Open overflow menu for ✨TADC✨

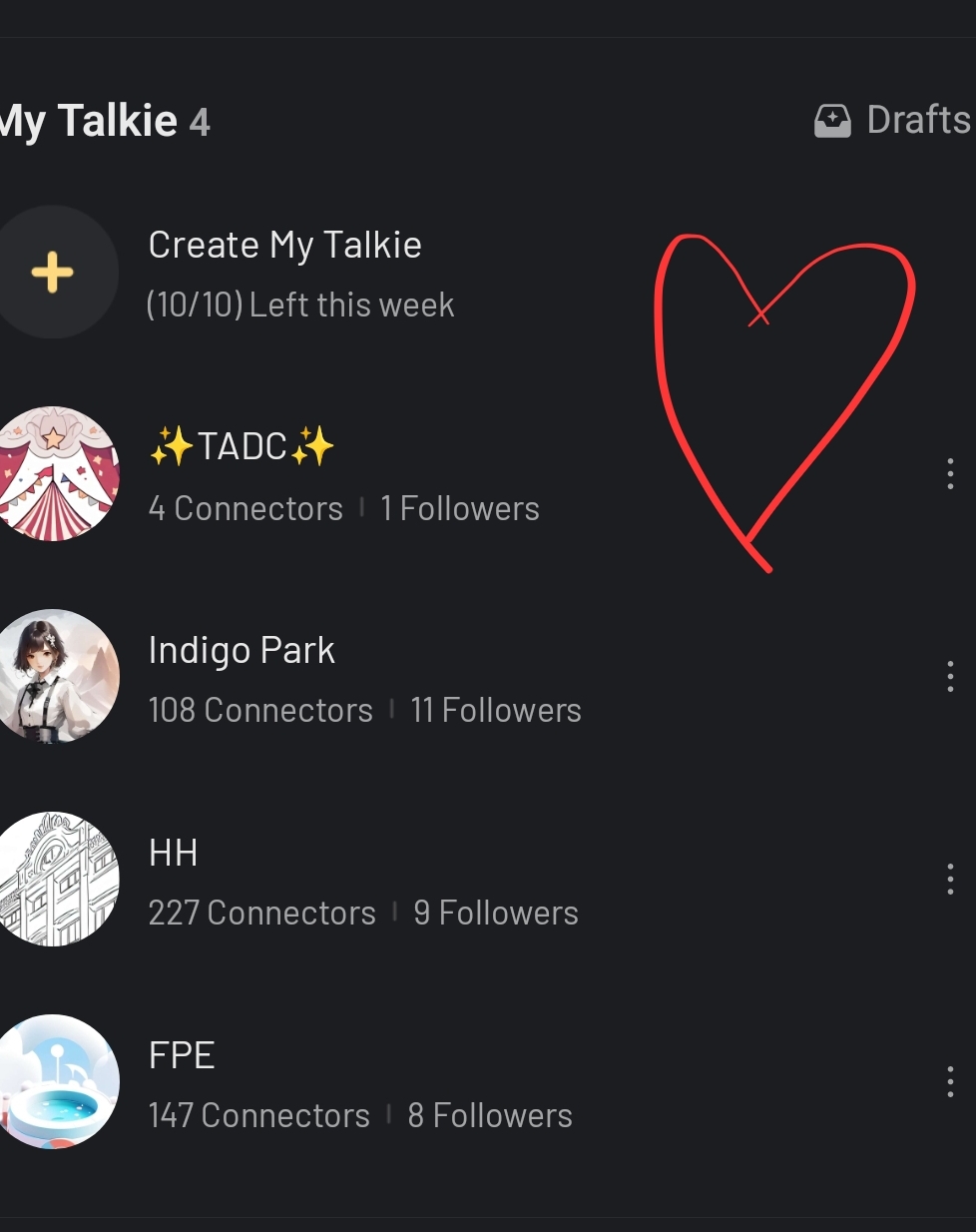click(x=949, y=474)
